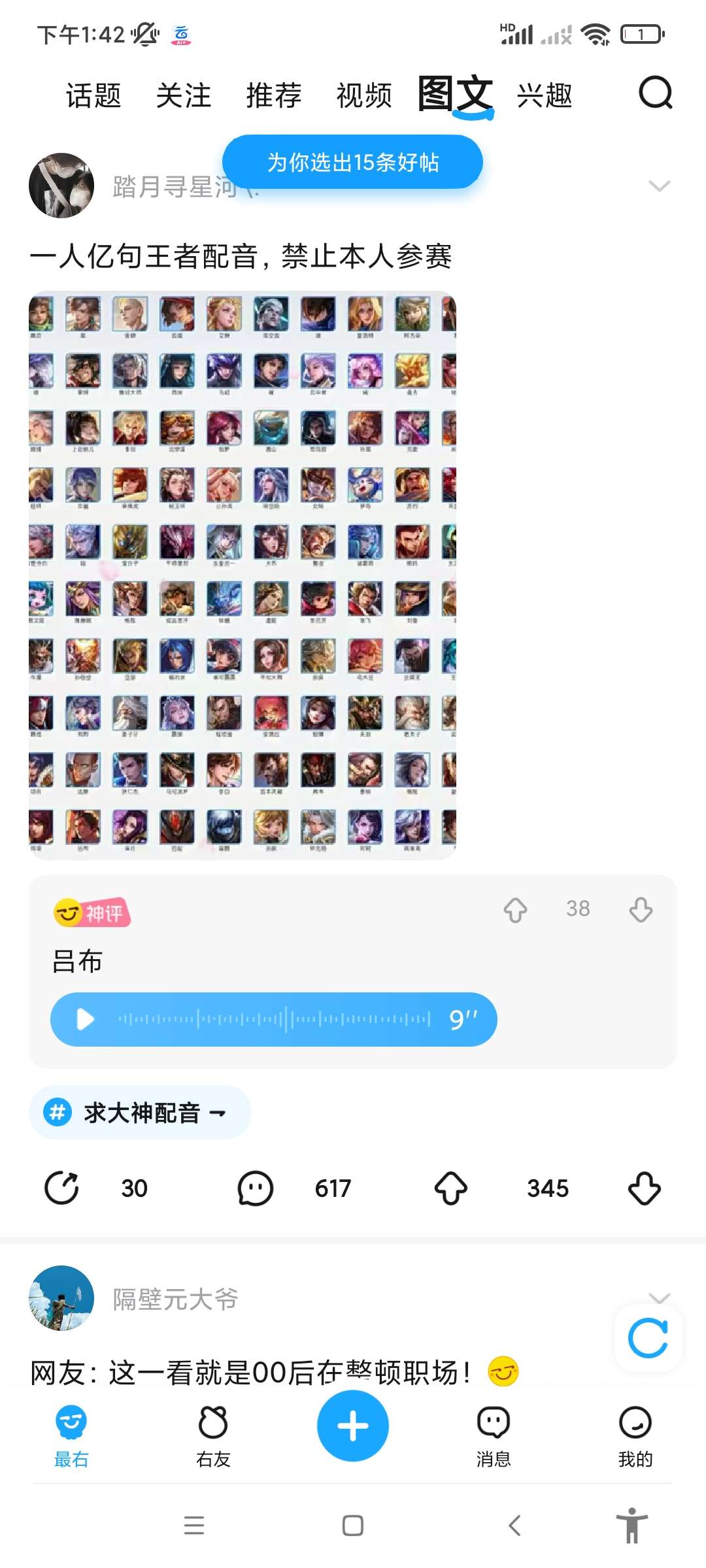Switch to the 推荐 tab
The image size is (706, 1568).
point(274,95)
